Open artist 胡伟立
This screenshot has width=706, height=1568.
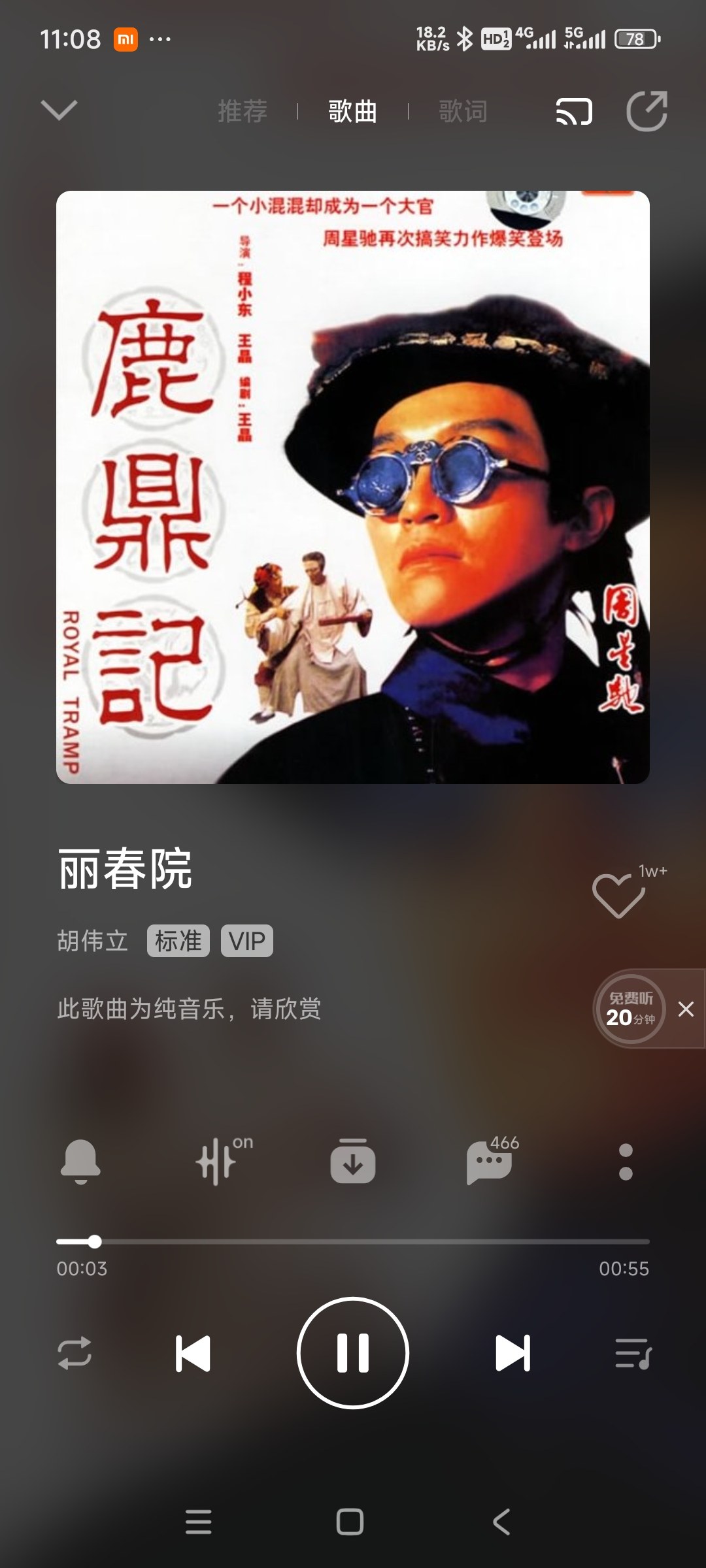[x=93, y=941]
